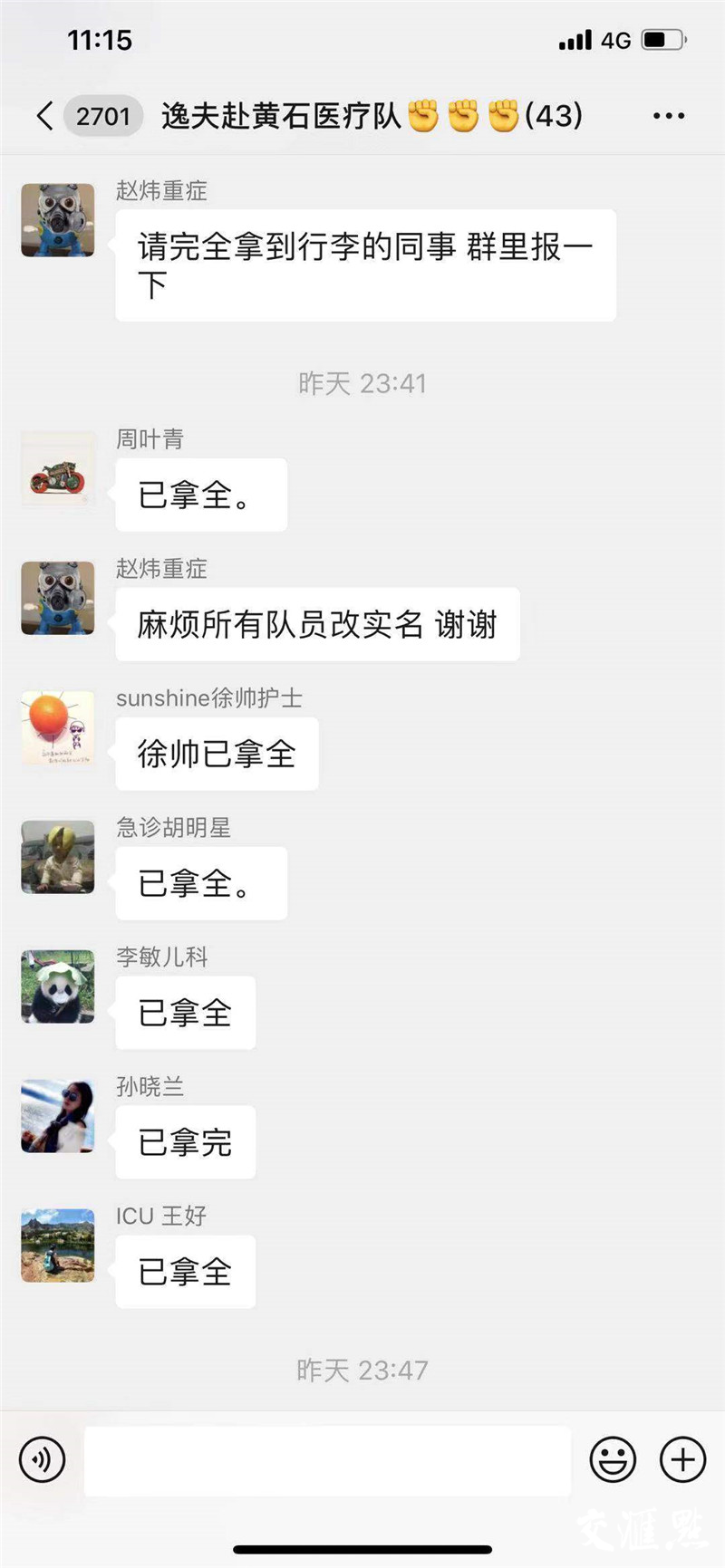725x1568 pixels.
Task: Tap the message text field
Action: tap(327, 1461)
